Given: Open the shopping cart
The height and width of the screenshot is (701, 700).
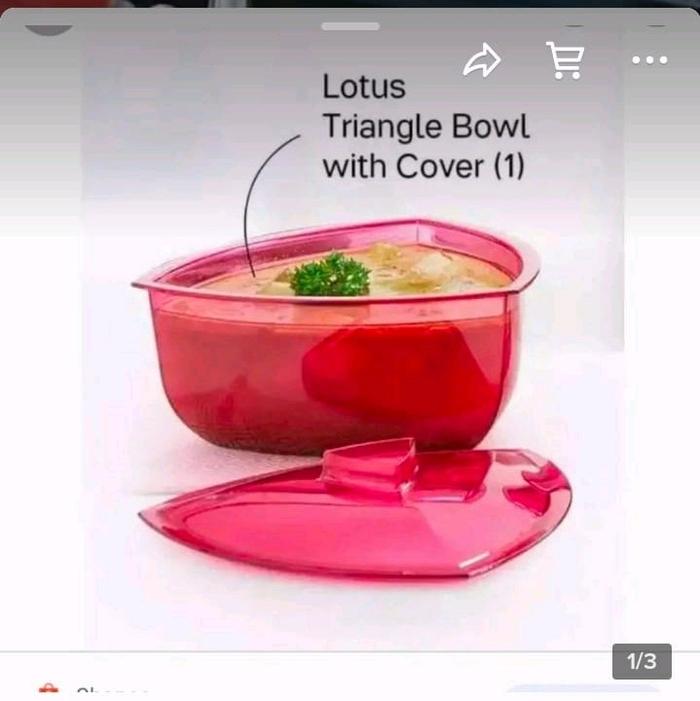Looking at the screenshot, I should (x=565, y=61).
